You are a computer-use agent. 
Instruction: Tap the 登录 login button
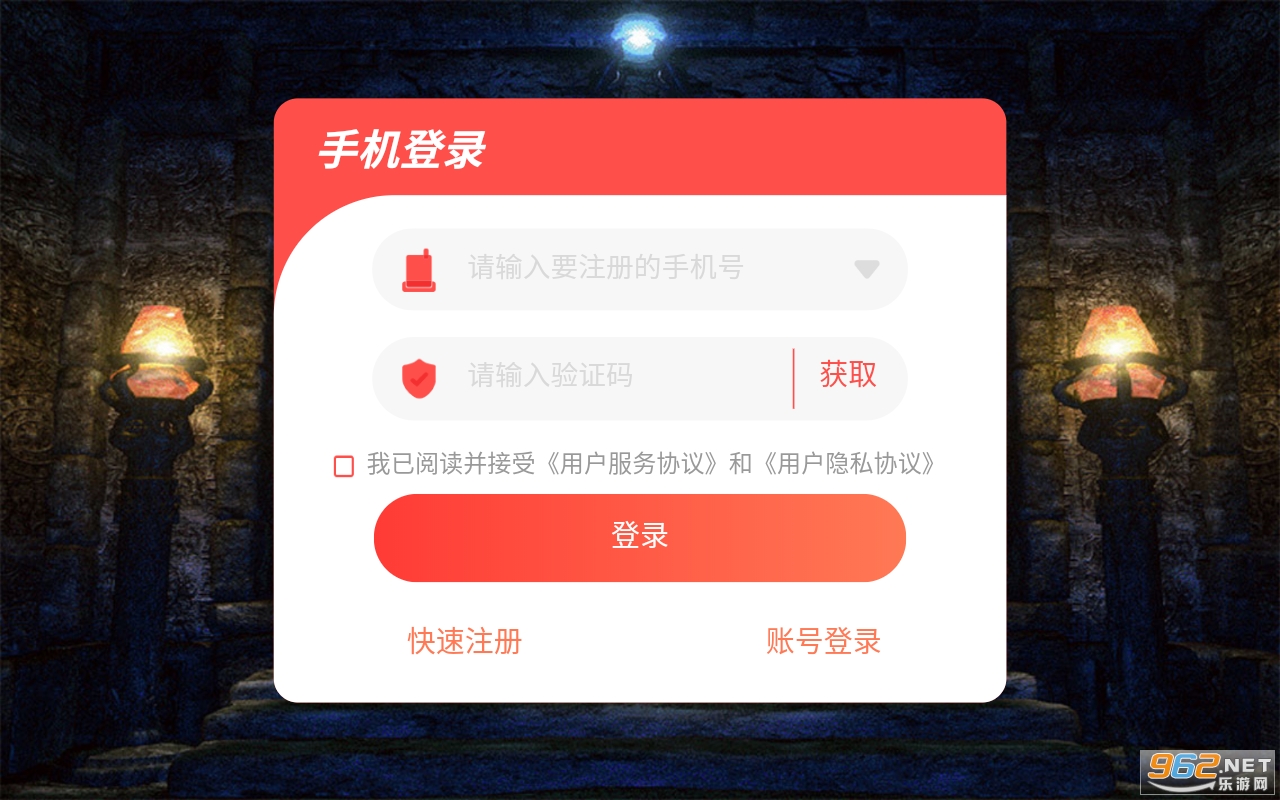pos(640,538)
